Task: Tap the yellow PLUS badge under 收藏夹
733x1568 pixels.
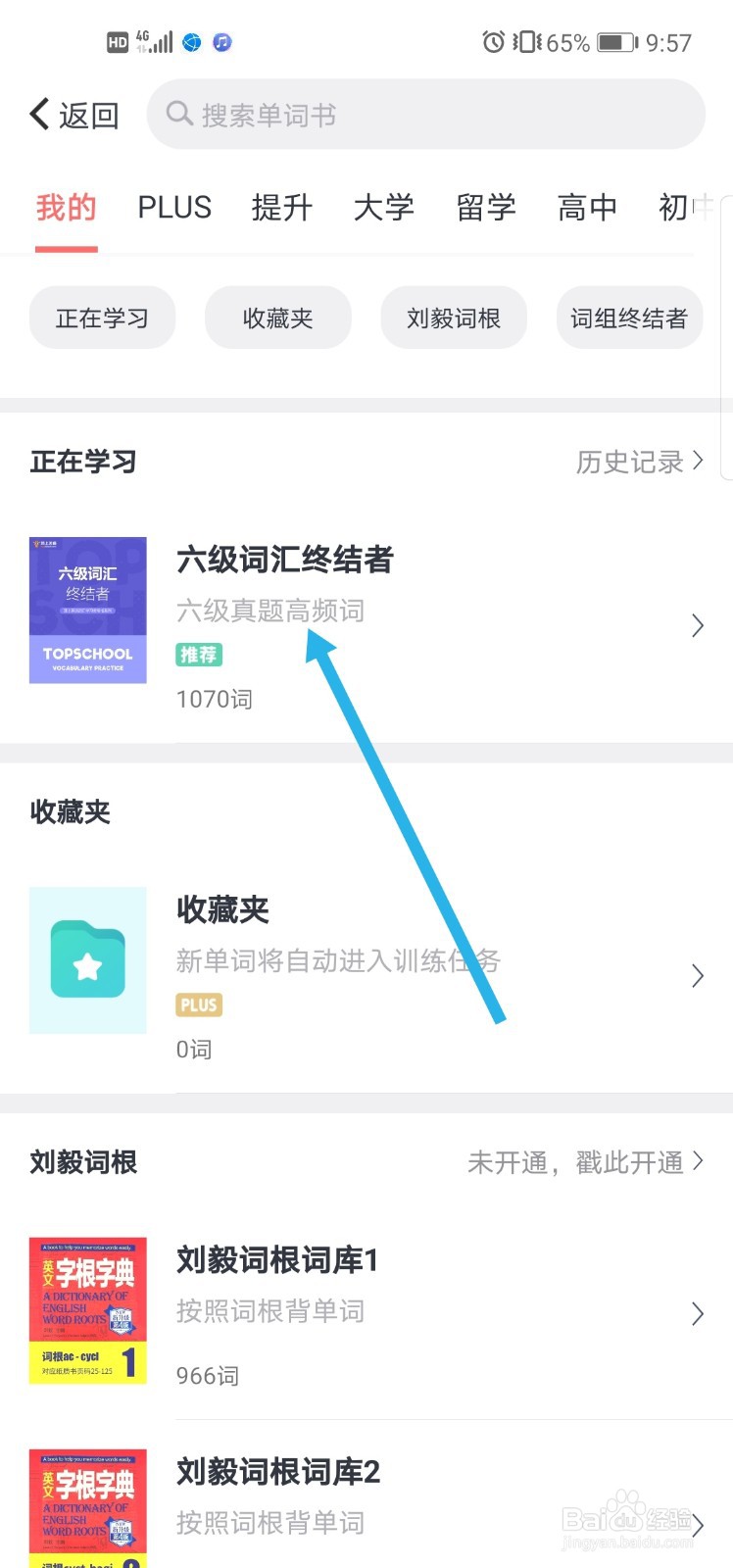Action: tap(199, 1004)
